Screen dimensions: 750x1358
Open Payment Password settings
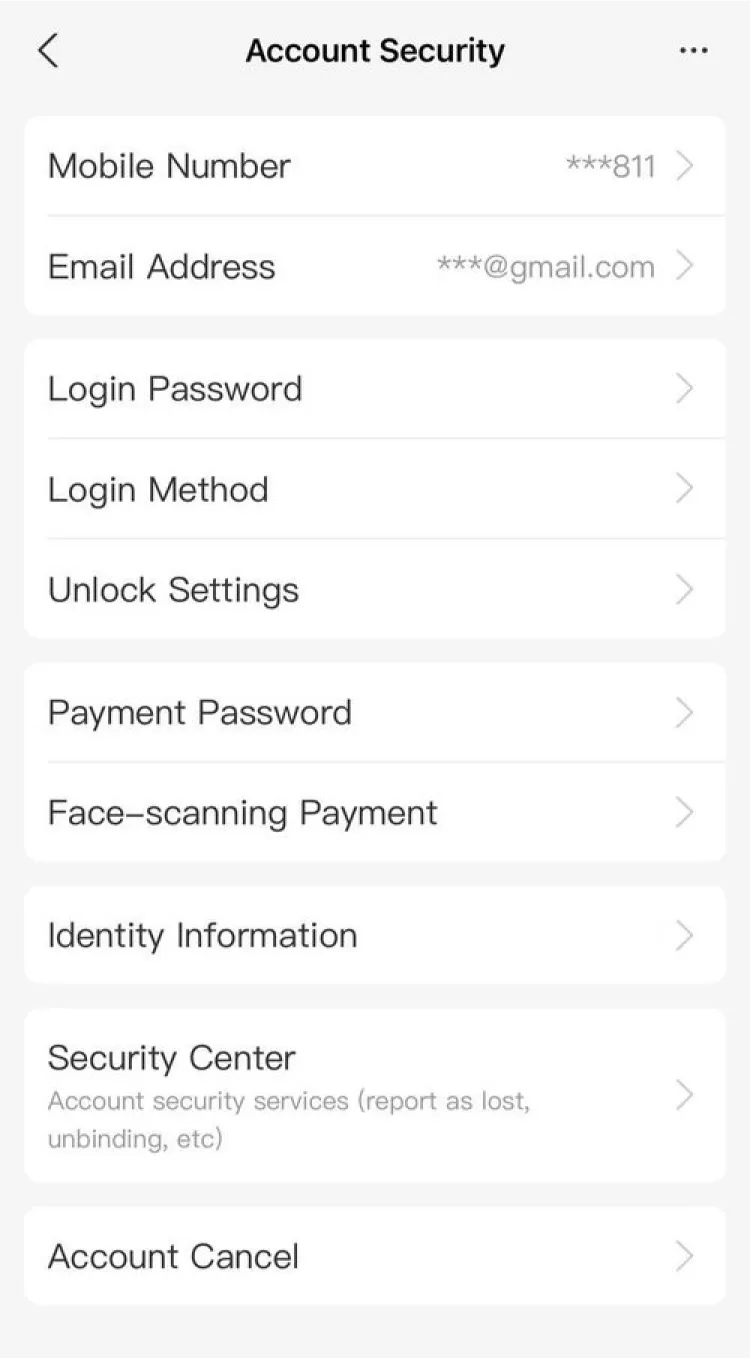click(x=375, y=712)
